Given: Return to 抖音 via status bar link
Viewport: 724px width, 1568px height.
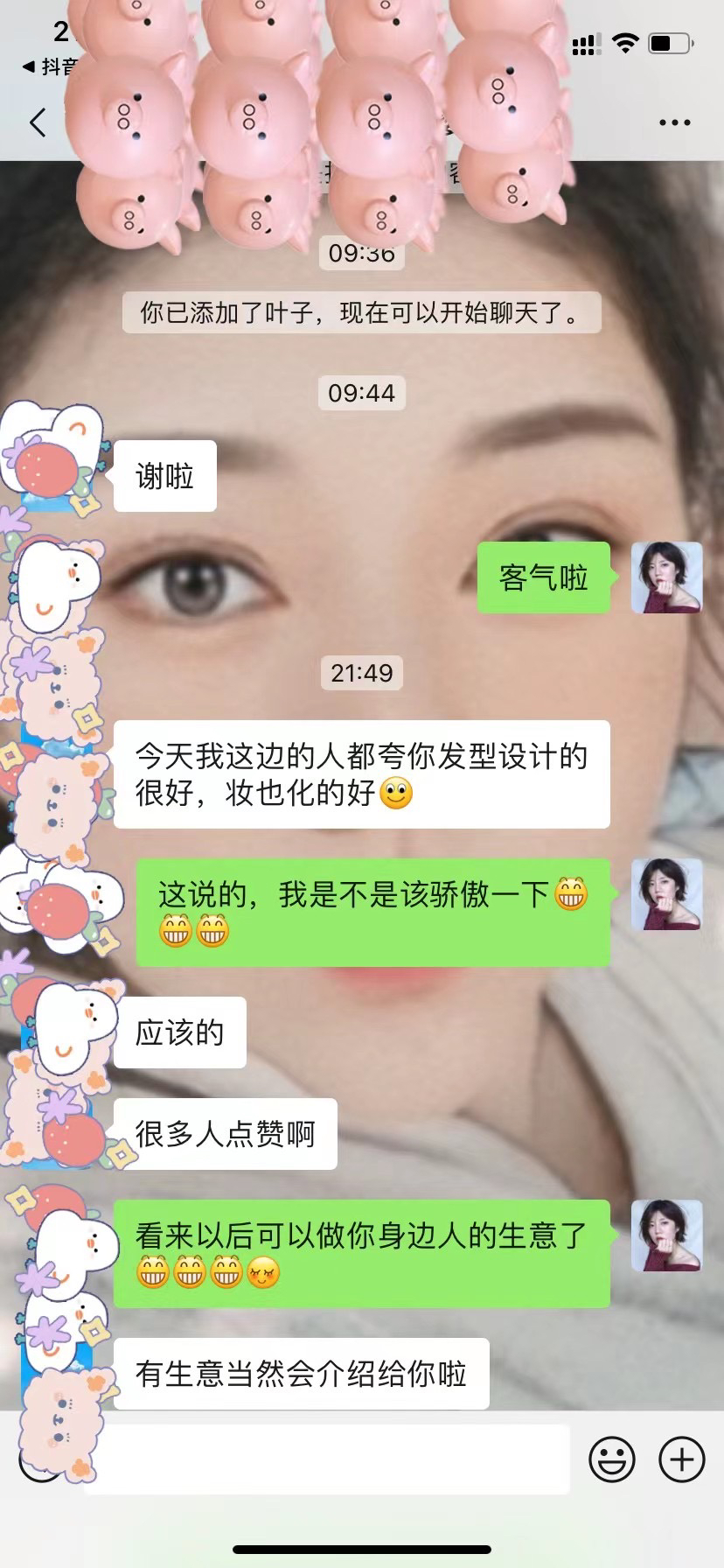Looking at the screenshot, I should coord(50,66).
